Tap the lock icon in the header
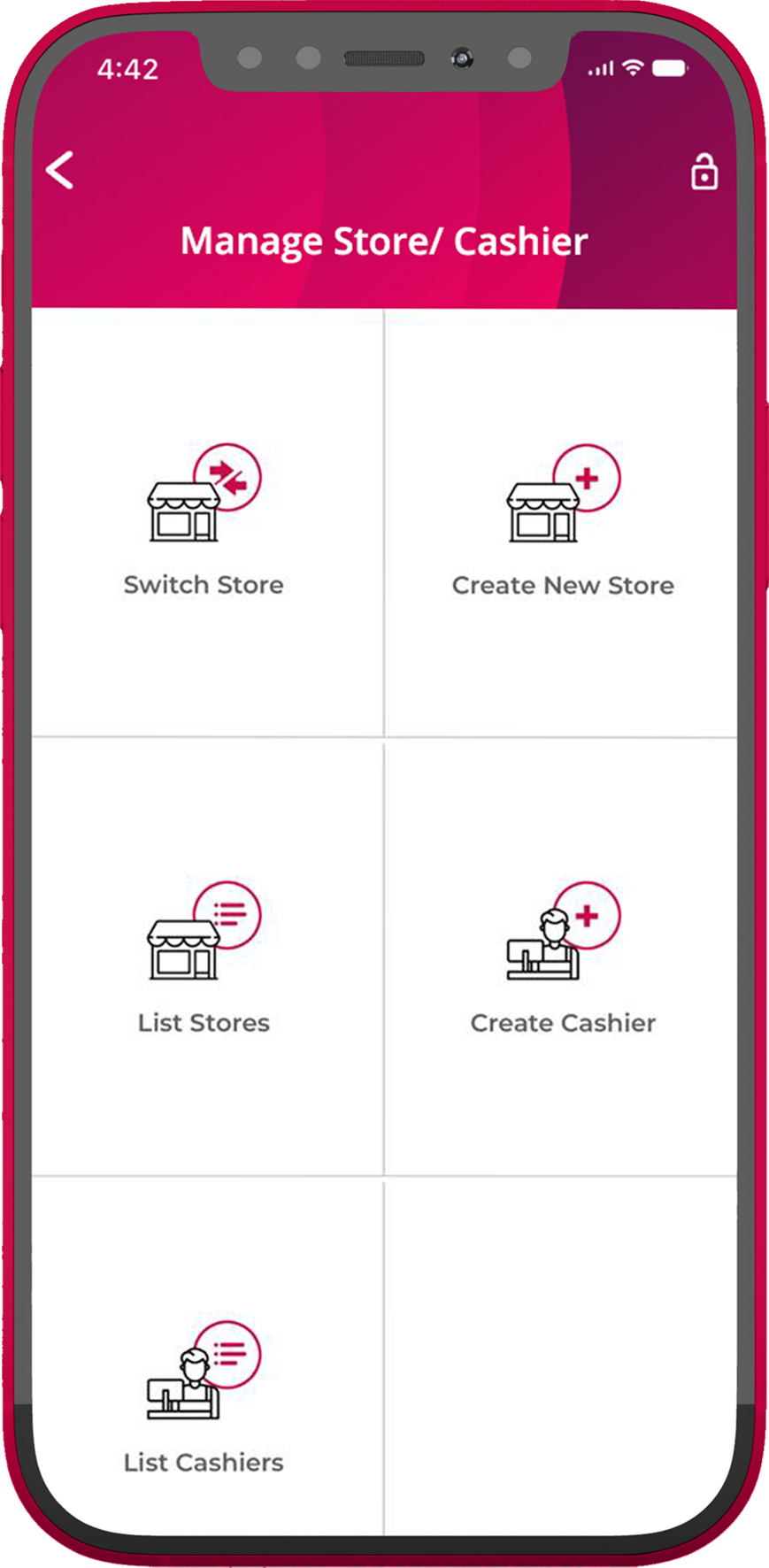The image size is (769, 1568). pos(704,172)
